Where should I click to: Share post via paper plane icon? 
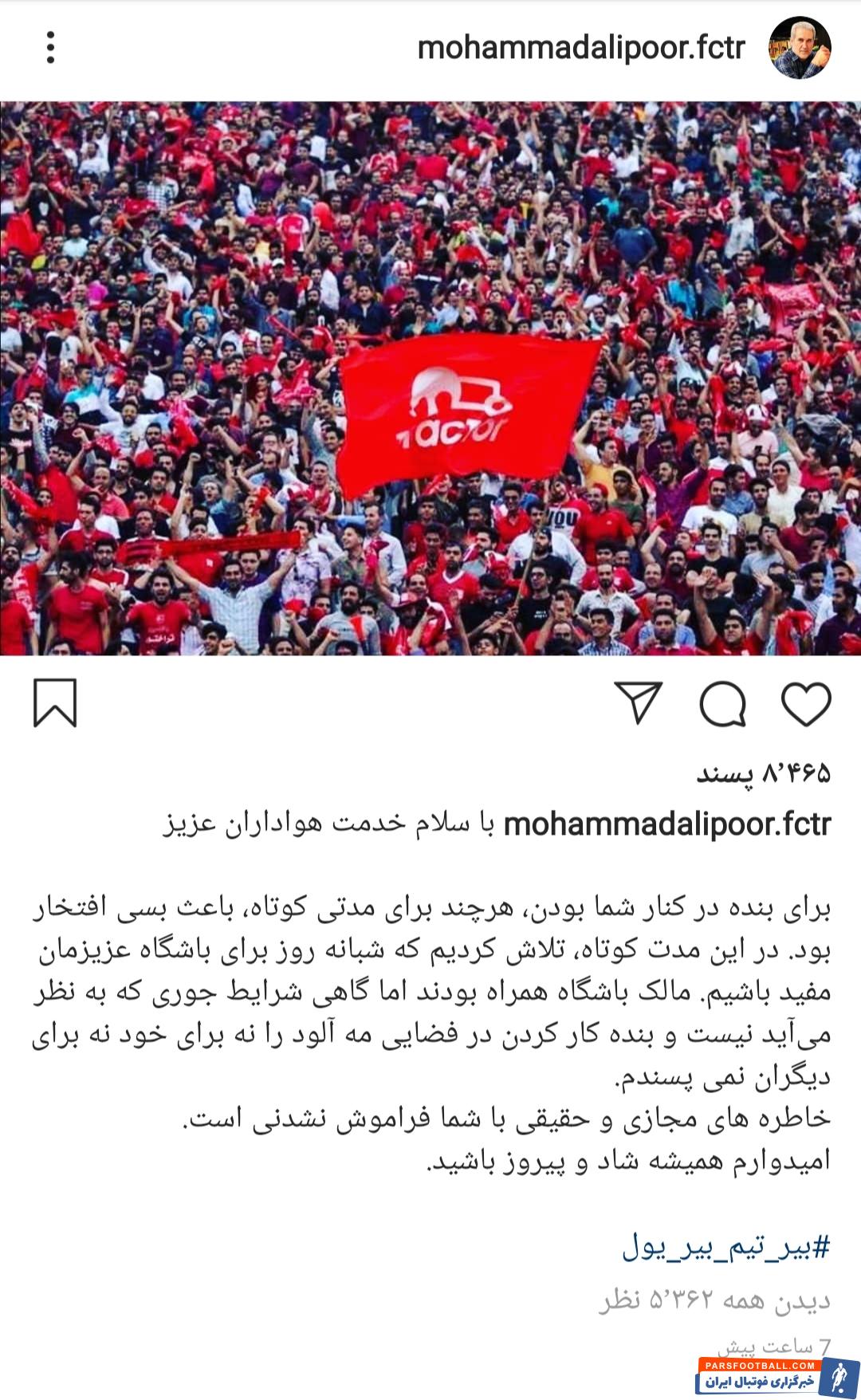pyautogui.click(x=639, y=702)
